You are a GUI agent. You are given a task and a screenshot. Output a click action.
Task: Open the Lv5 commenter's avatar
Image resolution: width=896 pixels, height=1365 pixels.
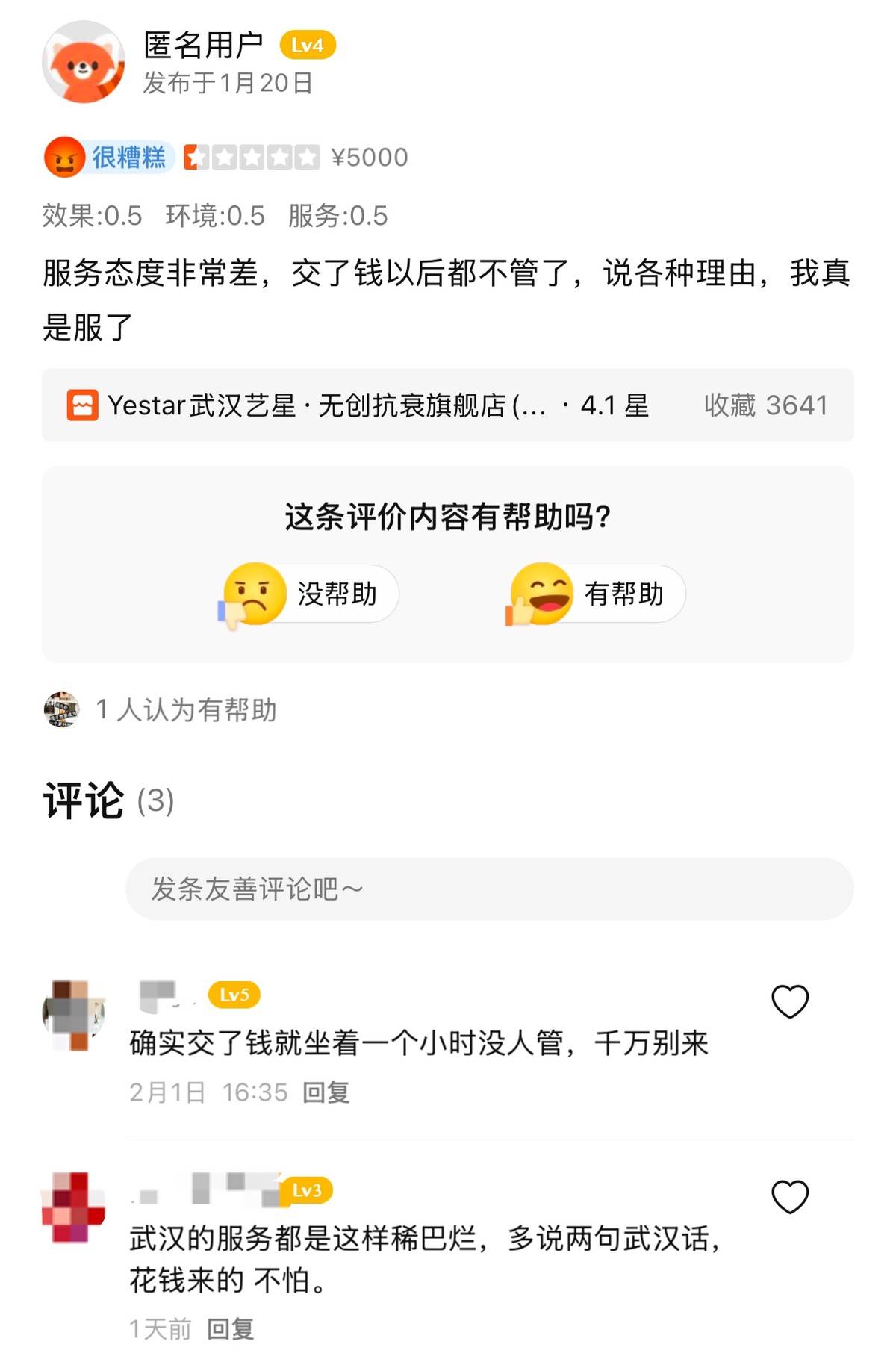click(73, 1015)
